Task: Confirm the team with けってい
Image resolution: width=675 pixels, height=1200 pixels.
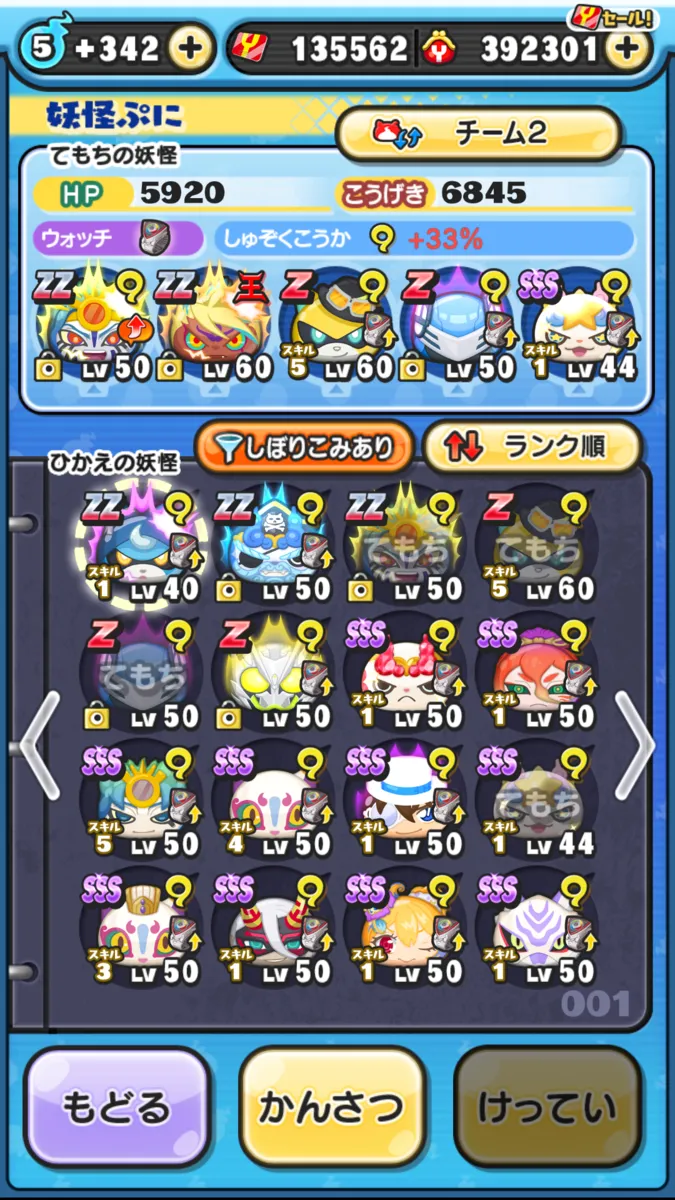Action: click(547, 1108)
